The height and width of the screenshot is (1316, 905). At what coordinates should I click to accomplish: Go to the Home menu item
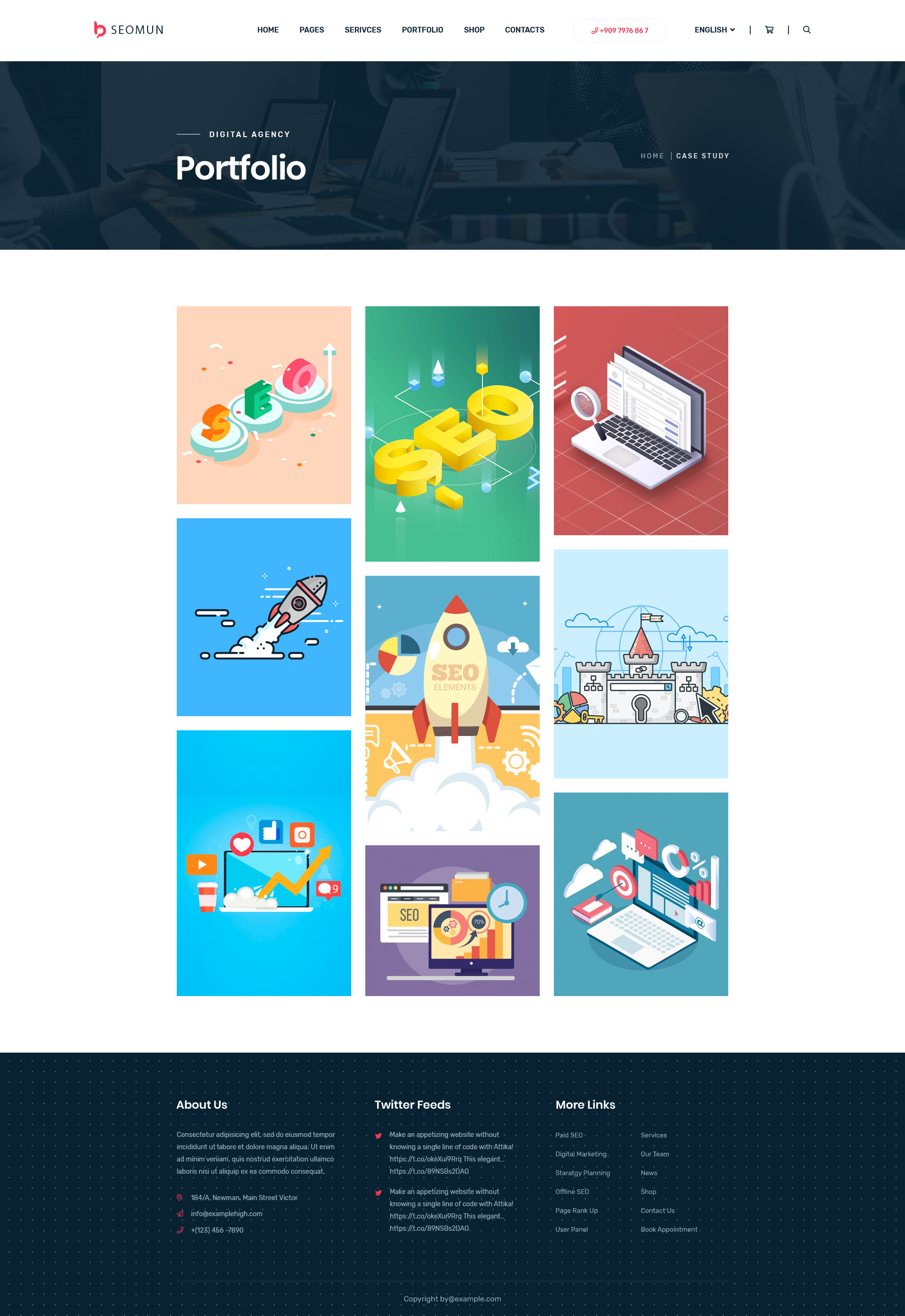268,30
